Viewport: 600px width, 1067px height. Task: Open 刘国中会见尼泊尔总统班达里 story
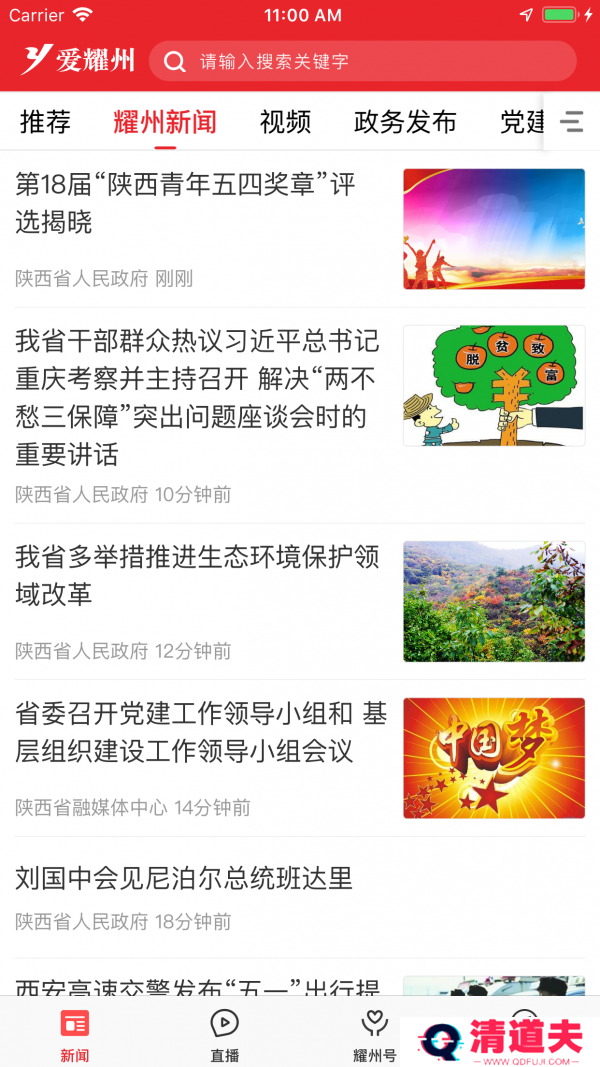click(184, 879)
